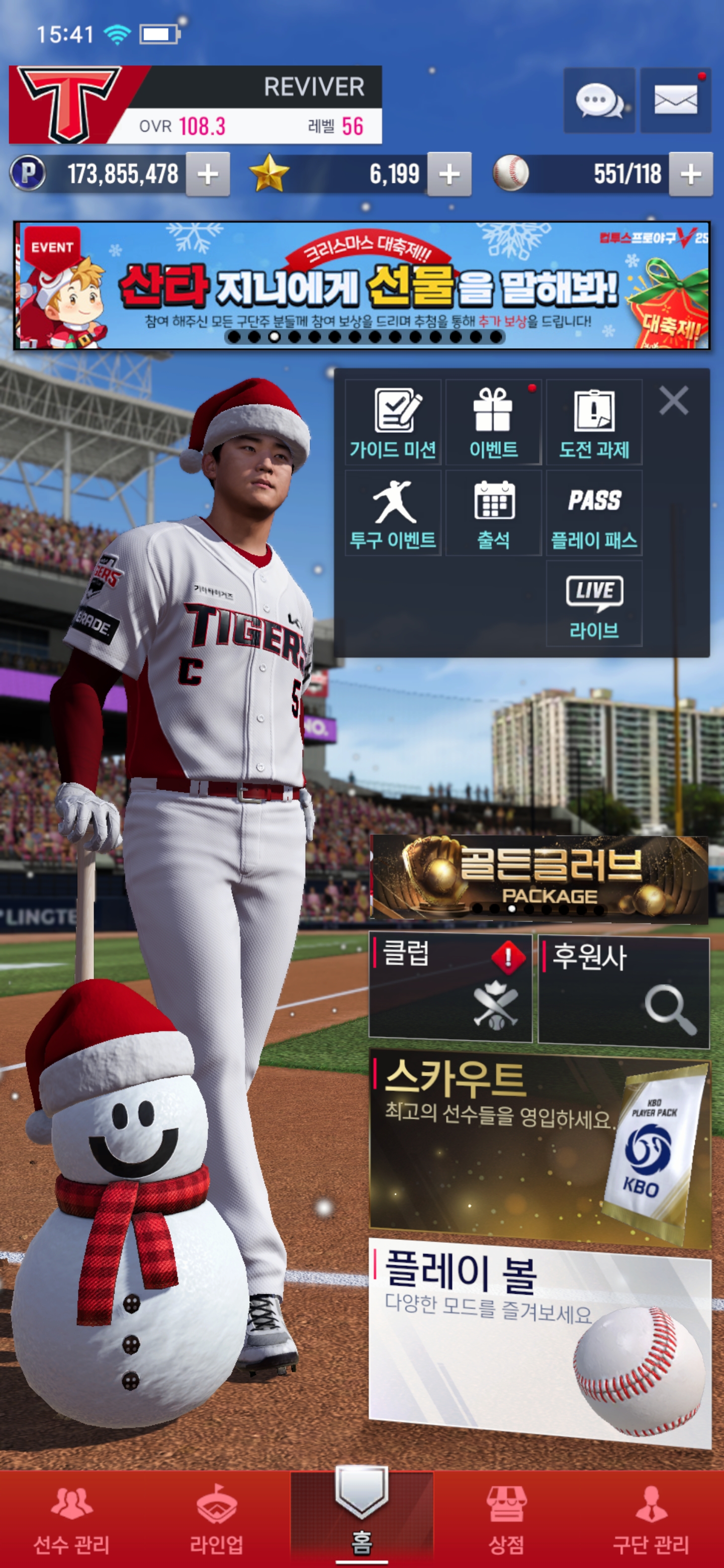Open 투구 이벤트
The height and width of the screenshot is (1568, 724).
pos(393,513)
